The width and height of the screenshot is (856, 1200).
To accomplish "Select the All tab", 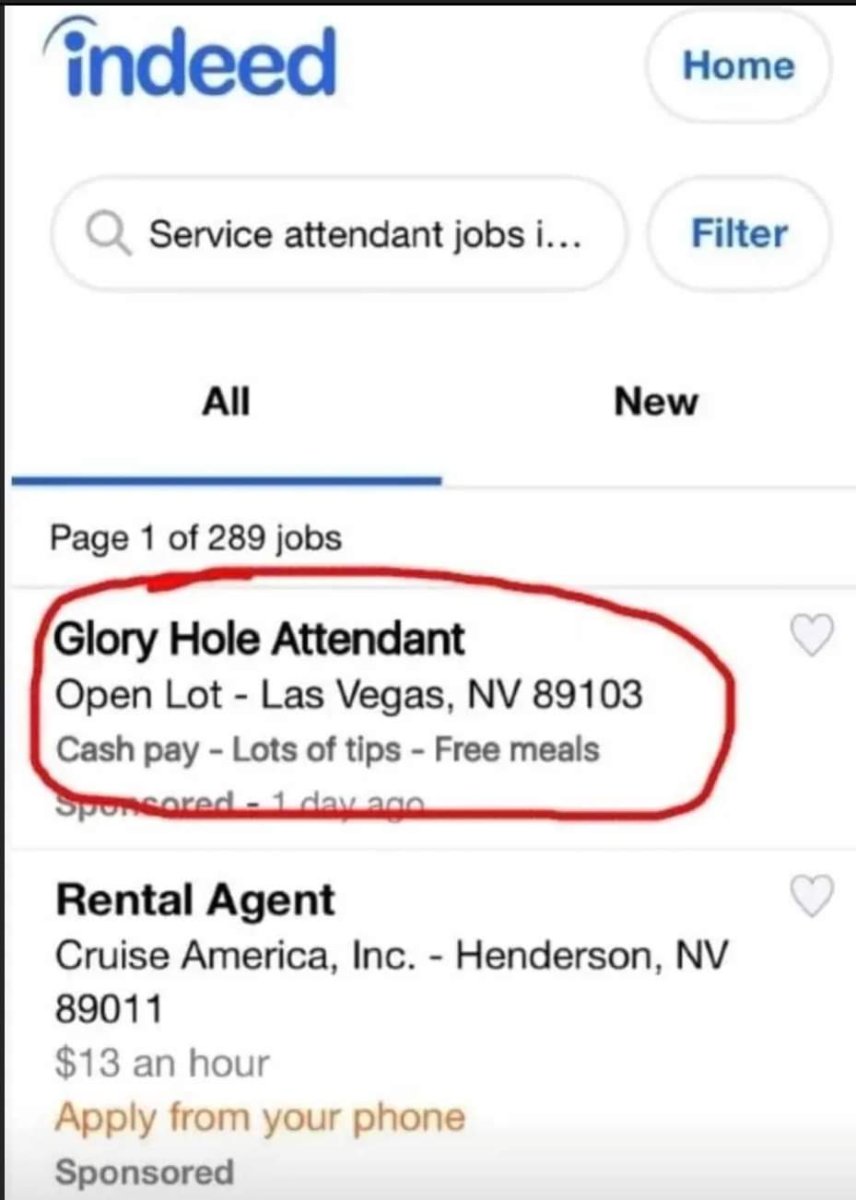I will [x=226, y=402].
